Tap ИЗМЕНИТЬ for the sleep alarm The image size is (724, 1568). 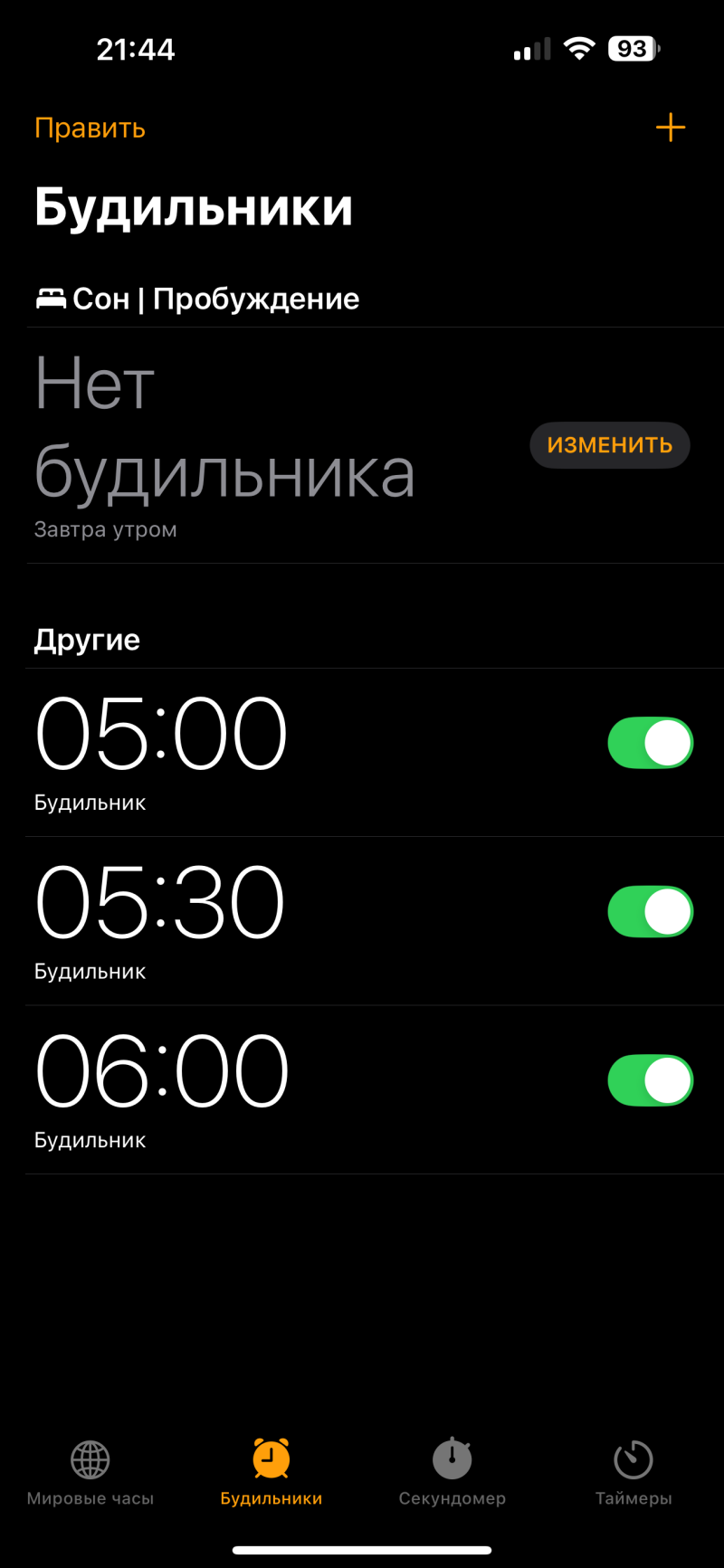(609, 445)
